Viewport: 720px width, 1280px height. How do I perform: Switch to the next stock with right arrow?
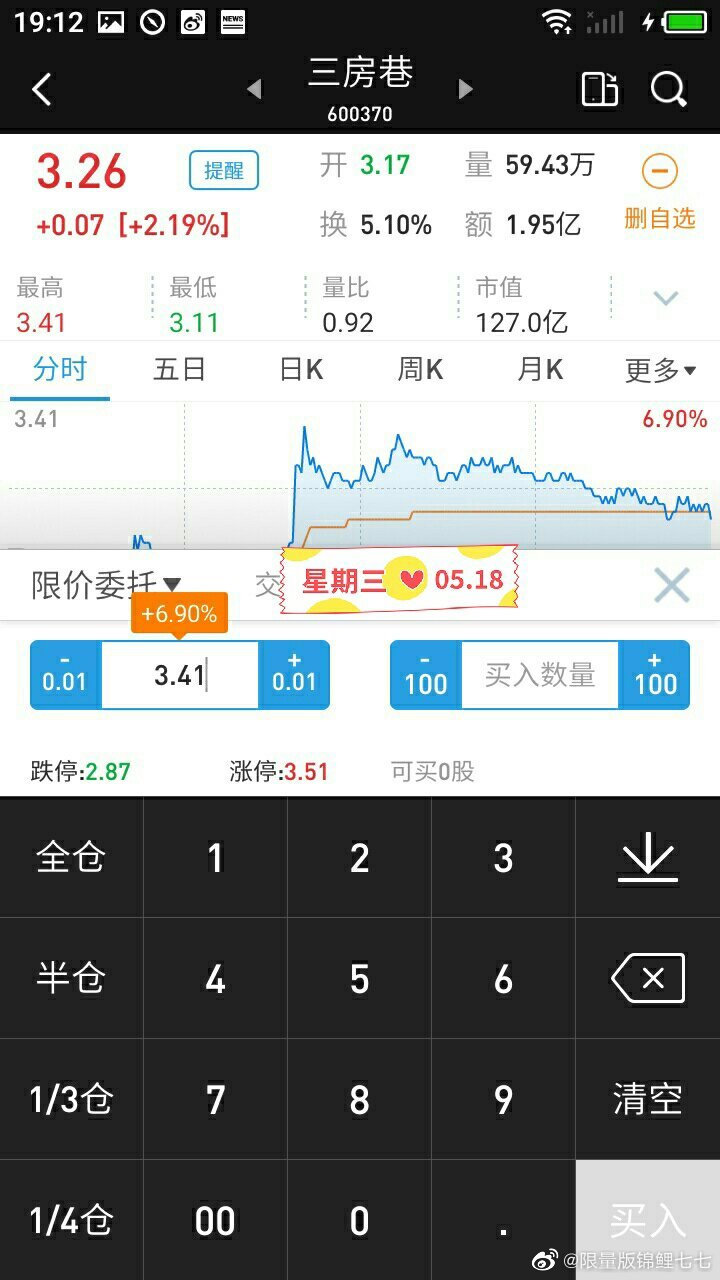[465, 89]
